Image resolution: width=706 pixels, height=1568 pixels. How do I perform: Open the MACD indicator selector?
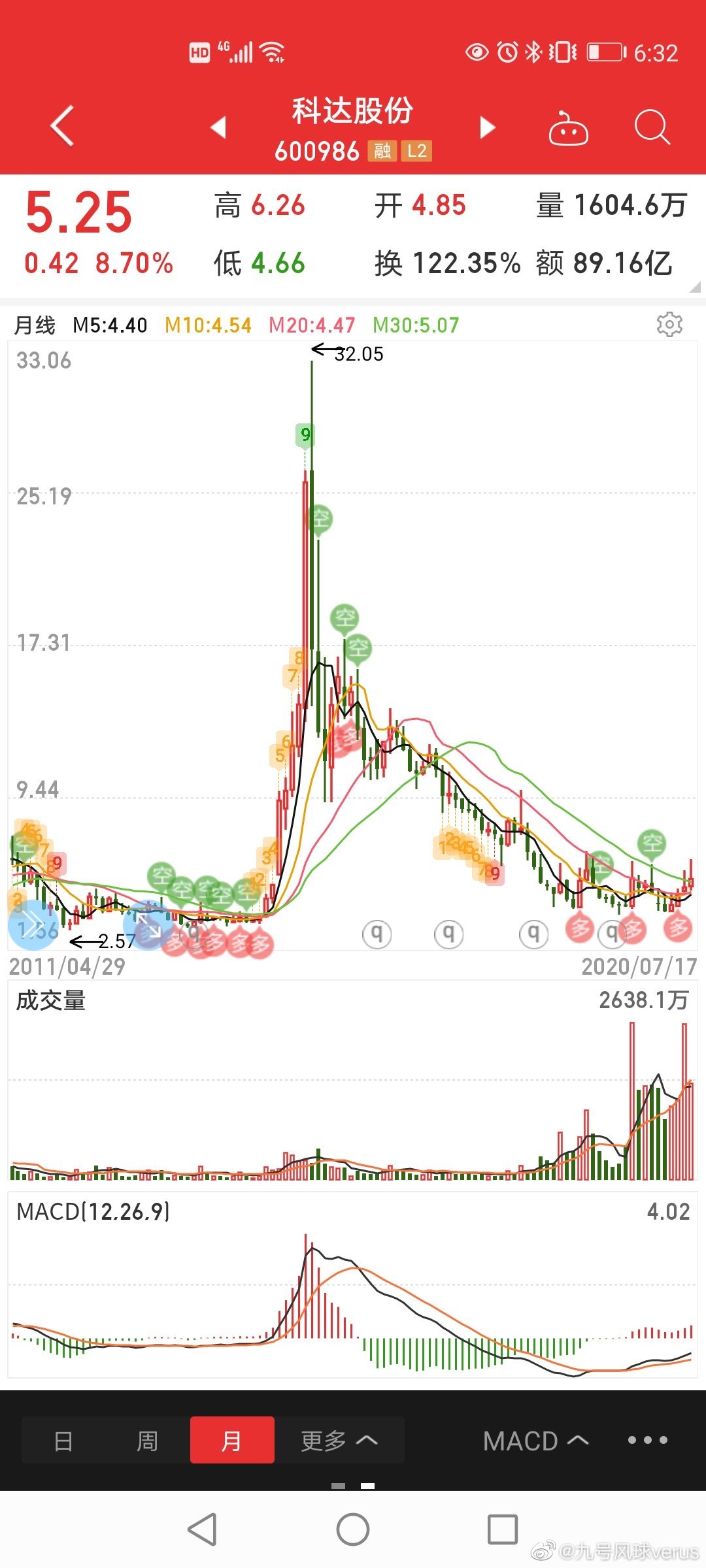tap(535, 1441)
